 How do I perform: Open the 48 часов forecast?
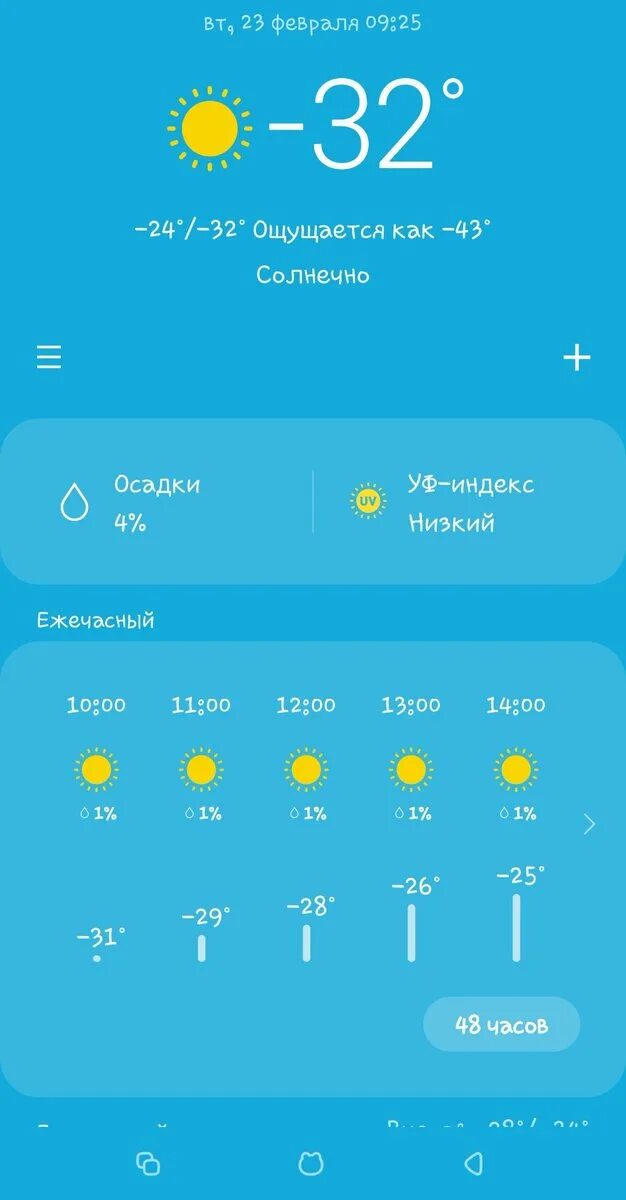(x=501, y=1024)
